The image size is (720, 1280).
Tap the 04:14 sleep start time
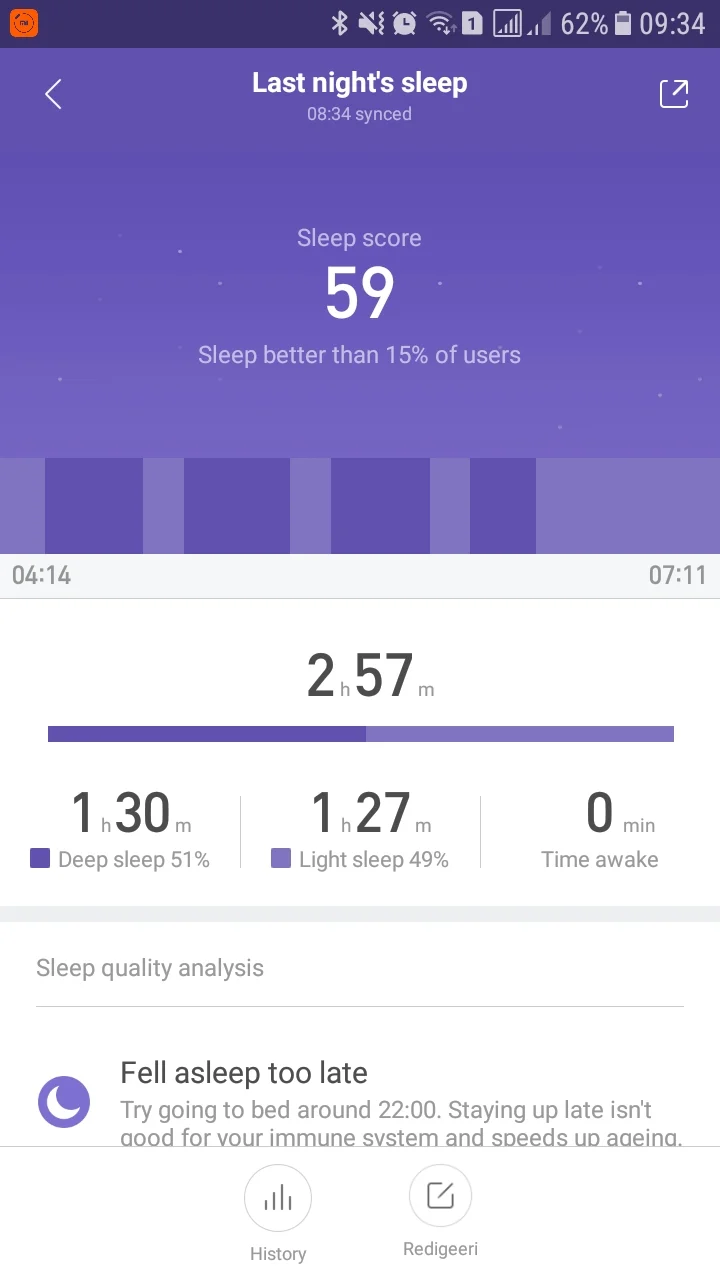click(41, 575)
